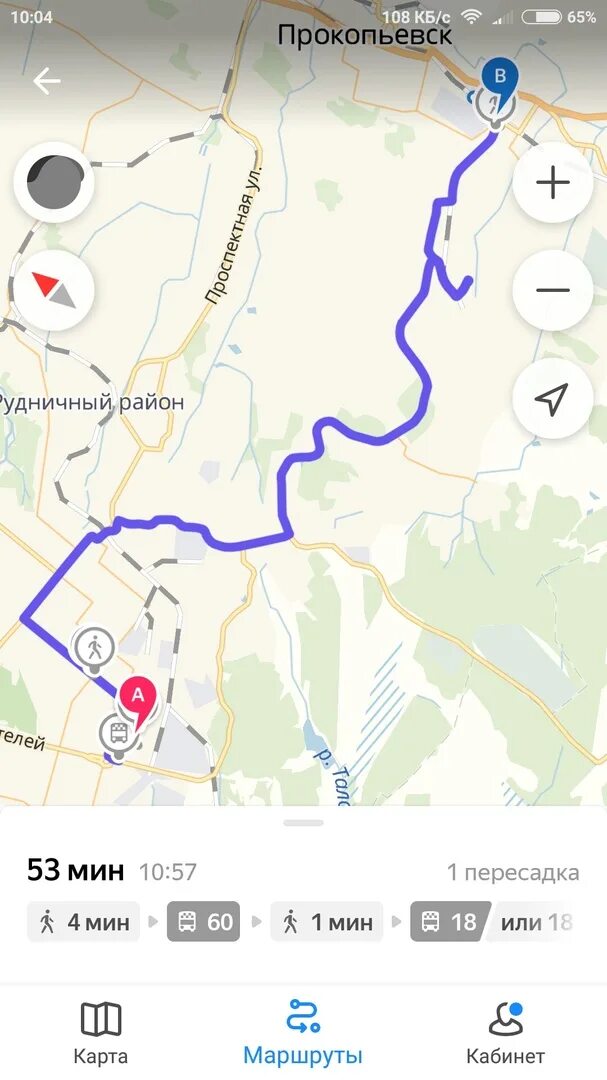Viewport: 607px width, 1080px height.
Task: Go back with the arrow icon
Action: pos(46,81)
